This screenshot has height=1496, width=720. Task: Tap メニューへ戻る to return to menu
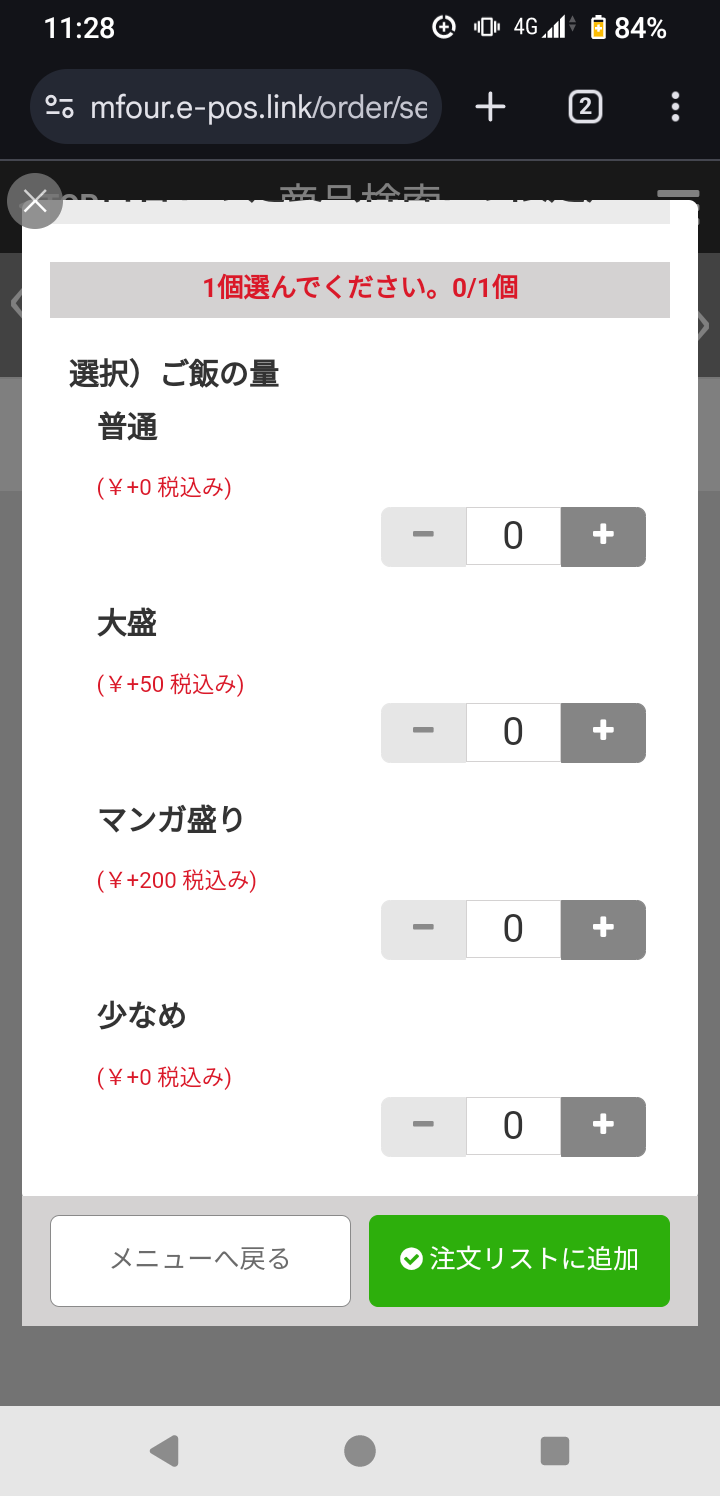[x=200, y=1260]
